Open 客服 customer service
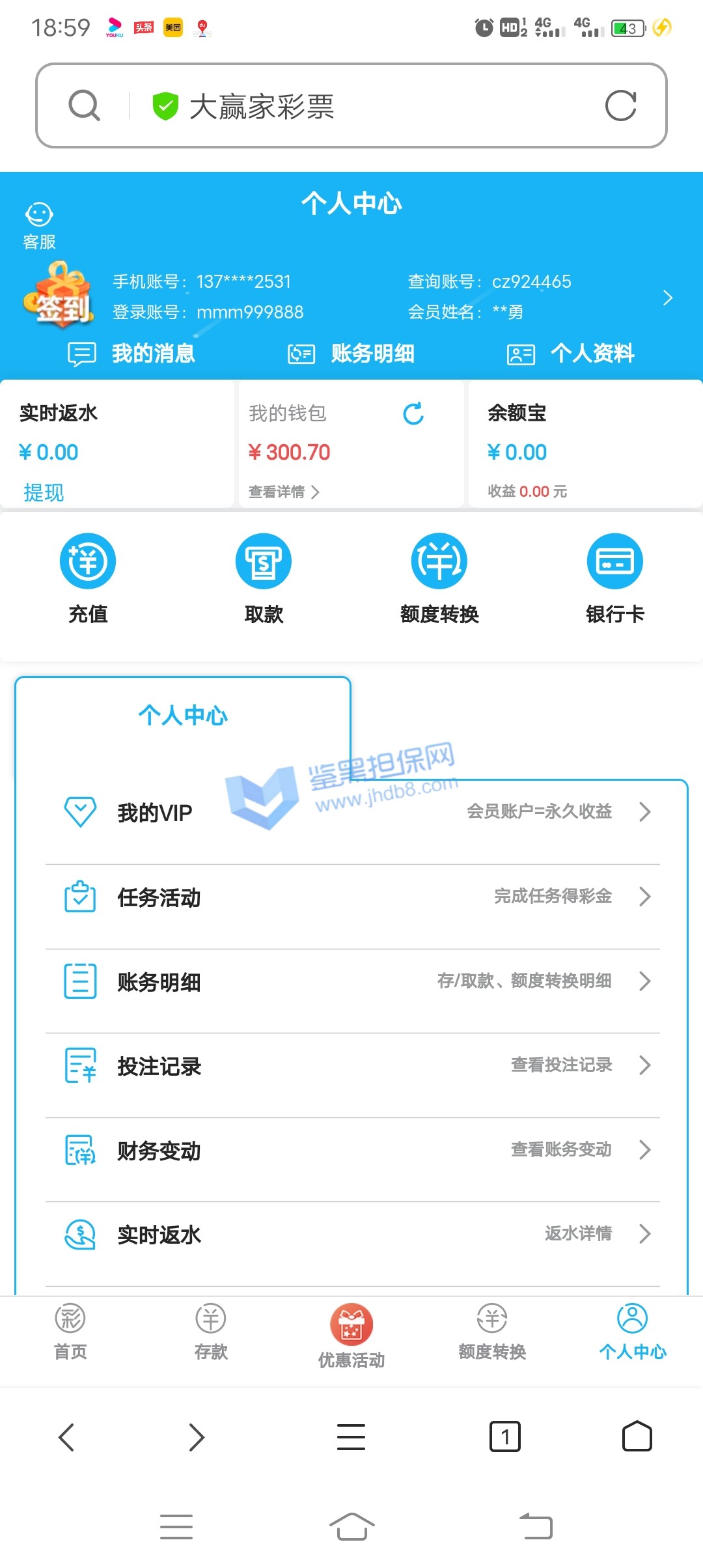The height and width of the screenshot is (1568, 703). (39, 225)
